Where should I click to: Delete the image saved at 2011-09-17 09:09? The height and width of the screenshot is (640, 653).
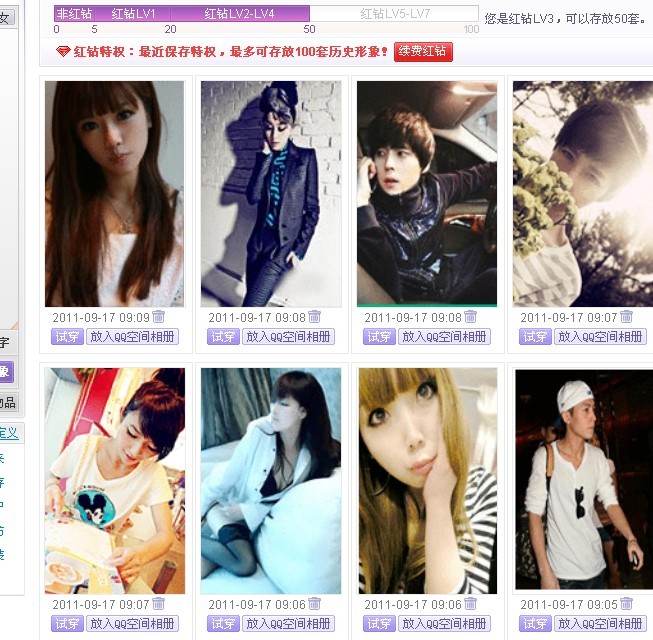(158, 317)
